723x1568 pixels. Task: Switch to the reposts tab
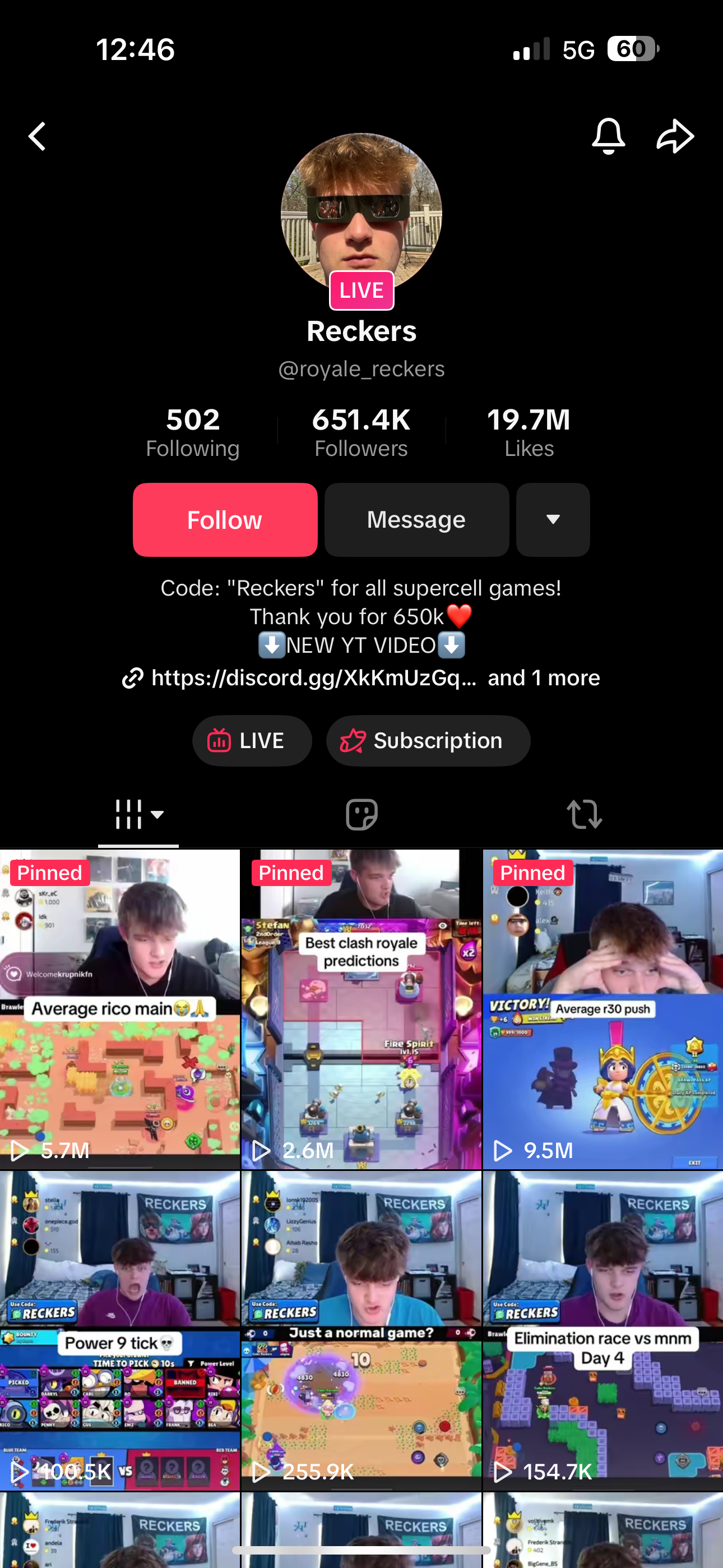click(x=584, y=814)
